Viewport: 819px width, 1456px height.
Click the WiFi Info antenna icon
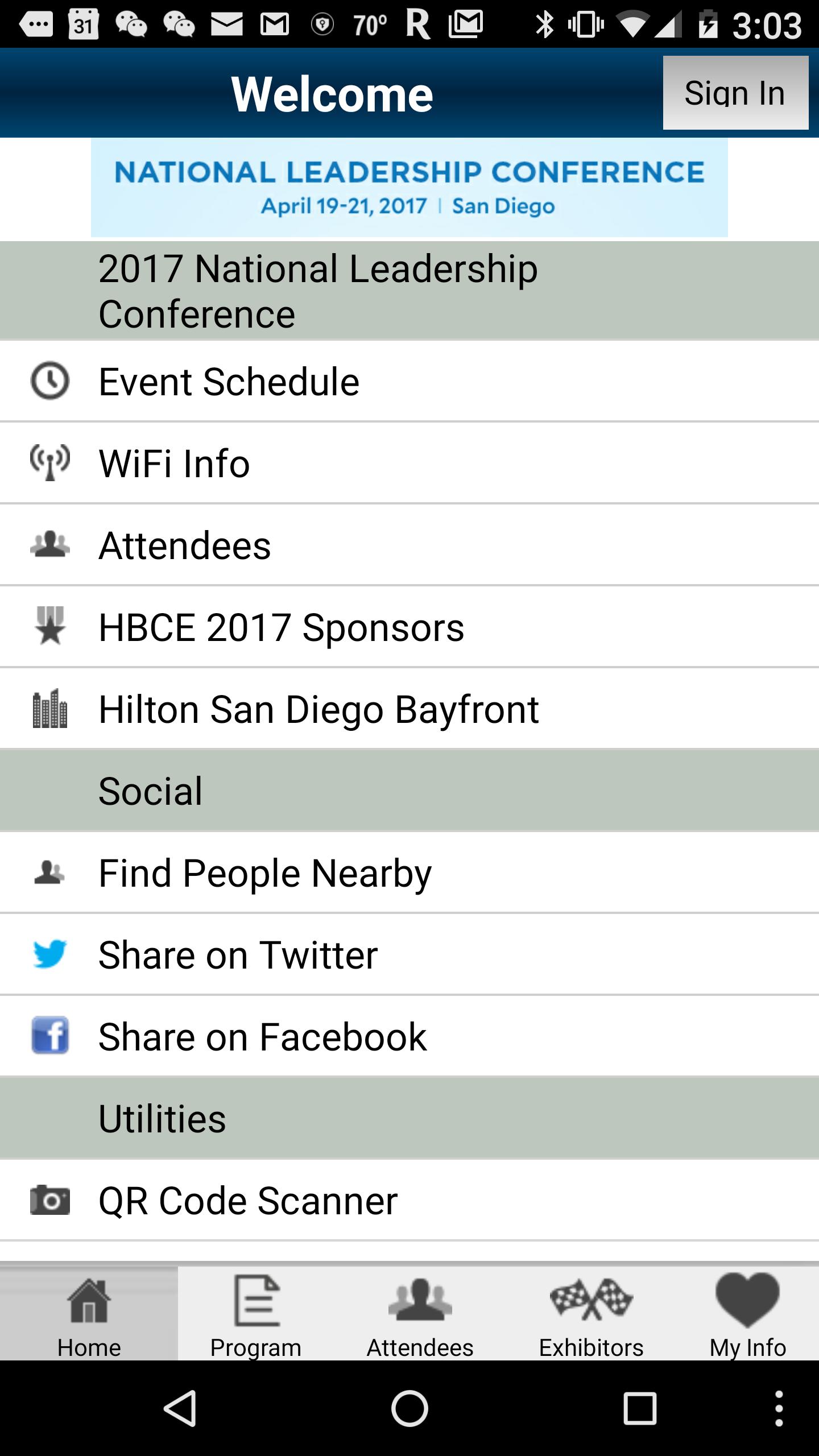click(50, 462)
